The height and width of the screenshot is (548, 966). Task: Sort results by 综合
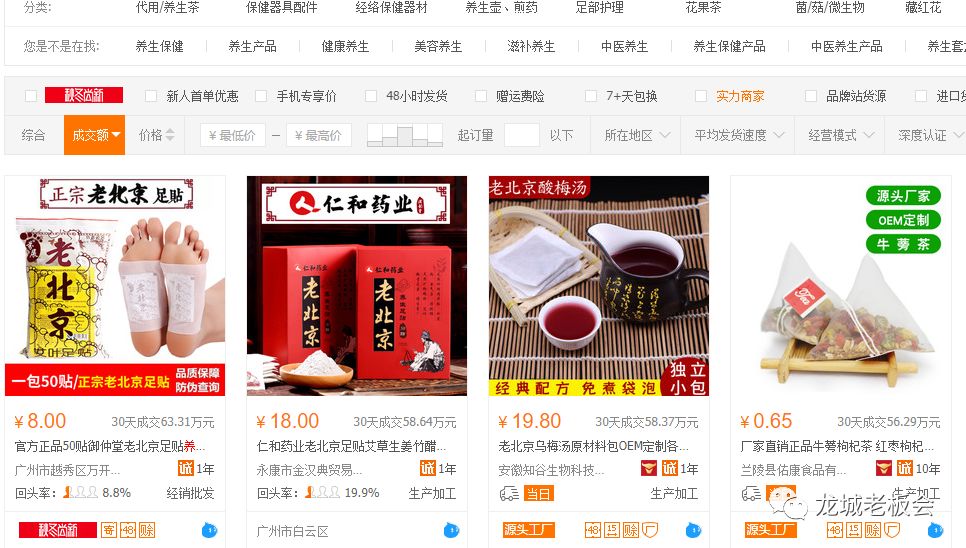[34, 135]
